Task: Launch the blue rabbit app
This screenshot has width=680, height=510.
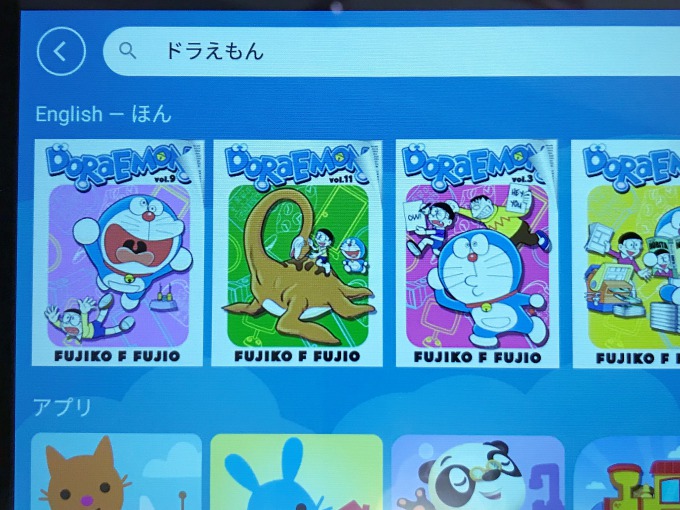Action: (297, 472)
